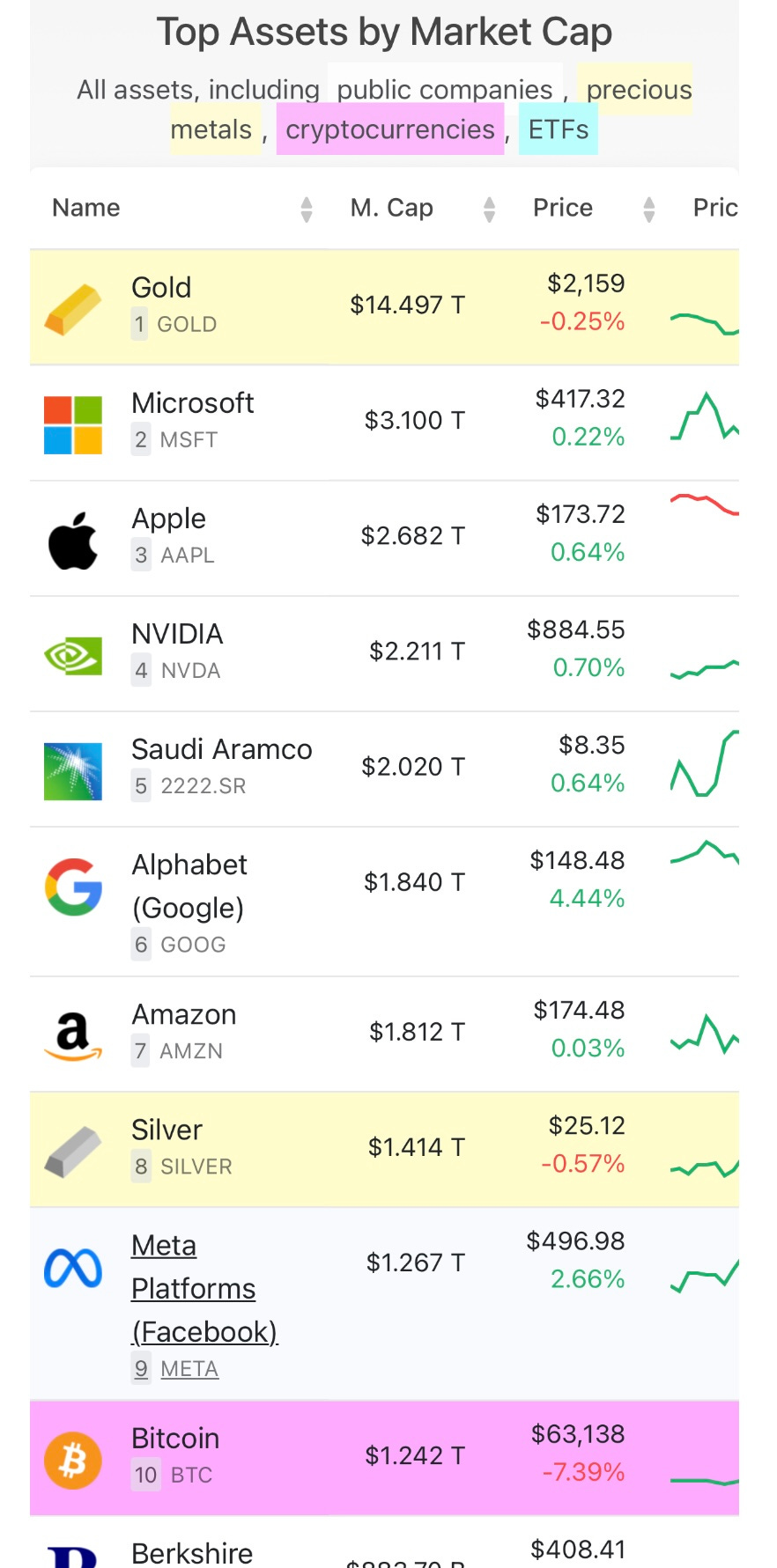View the Silver asset page

pos(166,1130)
